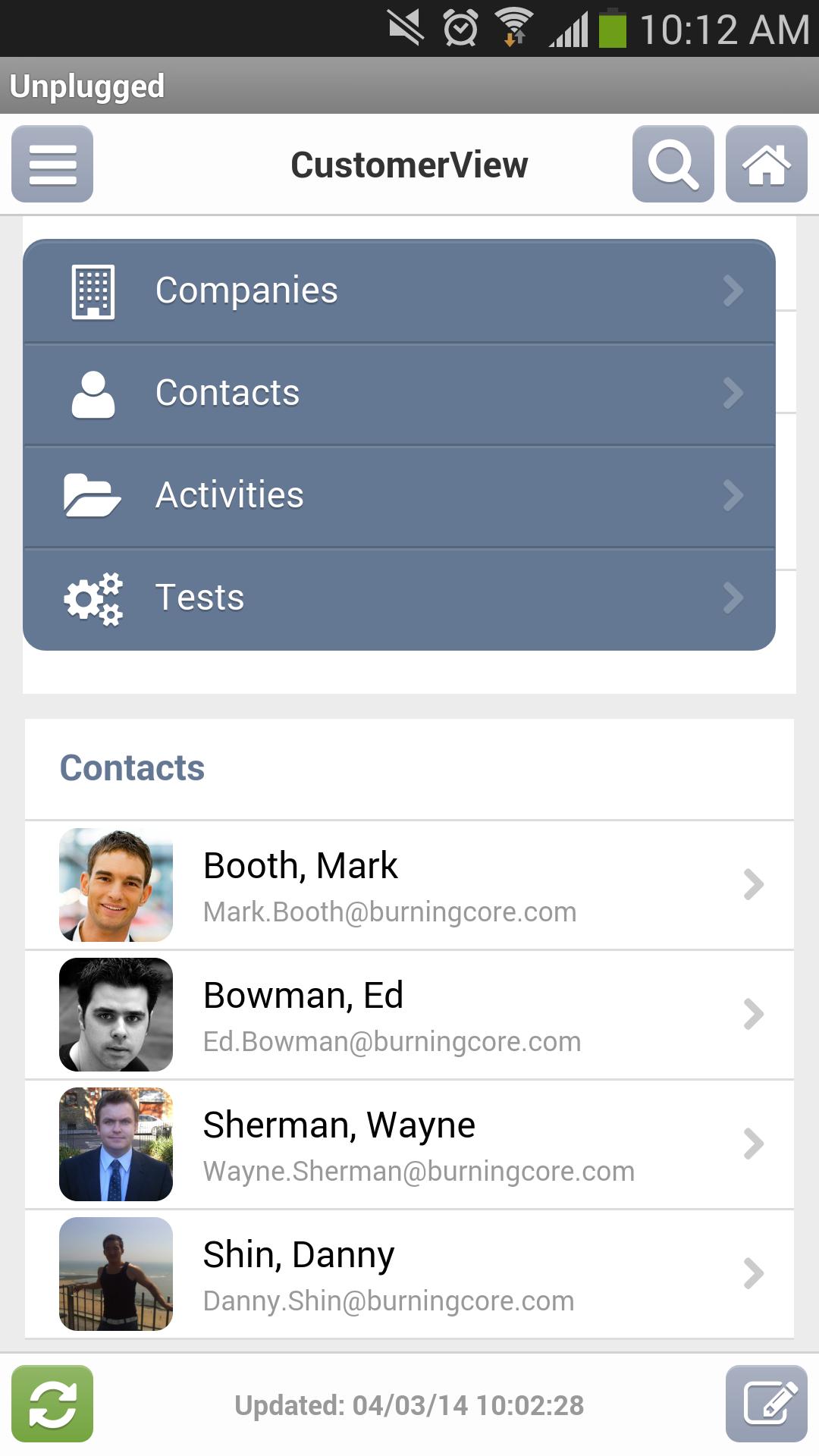The width and height of the screenshot is (819, 1456).
Task: Open the Tests section
Action: coord(399,598)
